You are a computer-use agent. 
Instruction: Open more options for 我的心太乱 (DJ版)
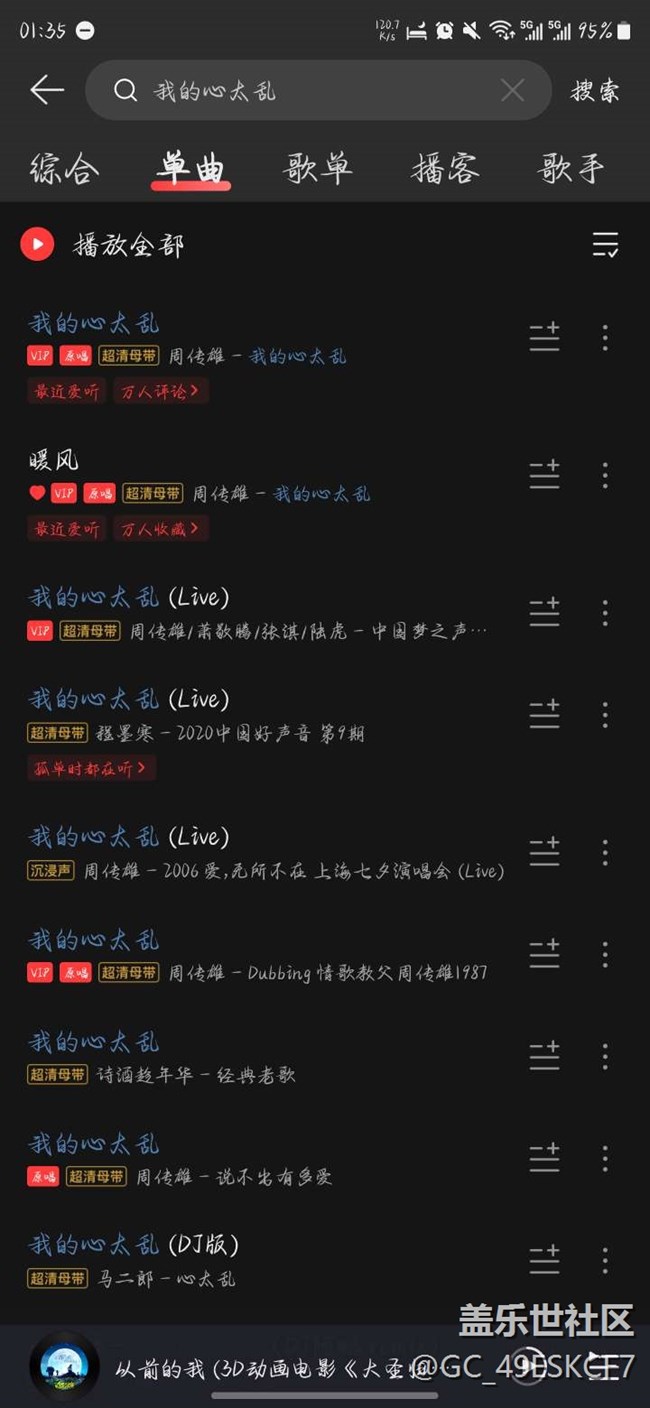coord(605,1260)
